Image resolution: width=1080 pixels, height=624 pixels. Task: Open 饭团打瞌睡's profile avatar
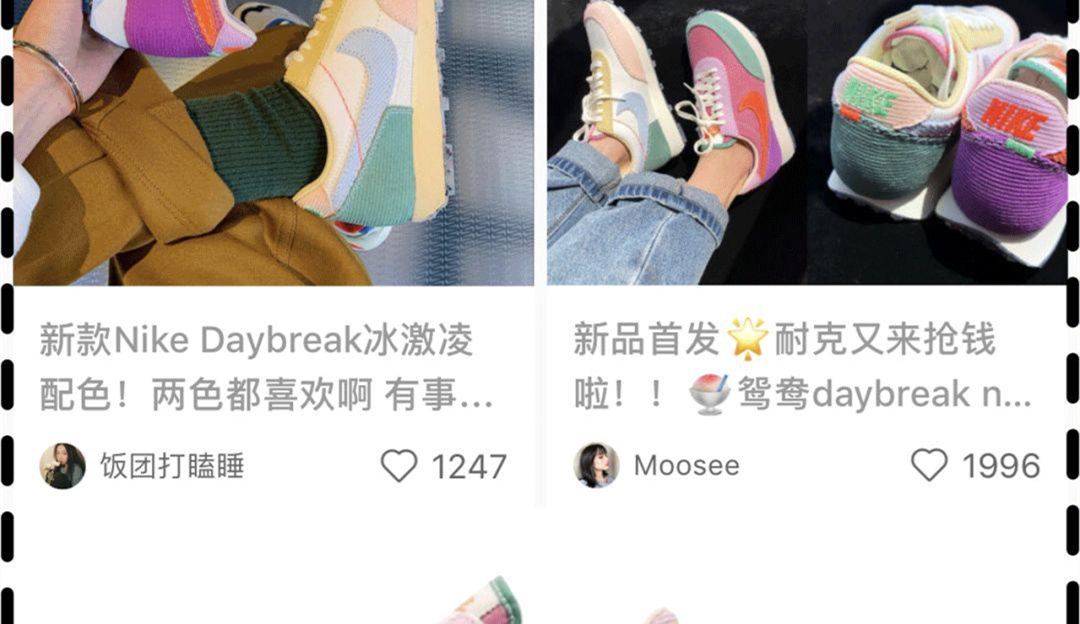coord(63,466)
